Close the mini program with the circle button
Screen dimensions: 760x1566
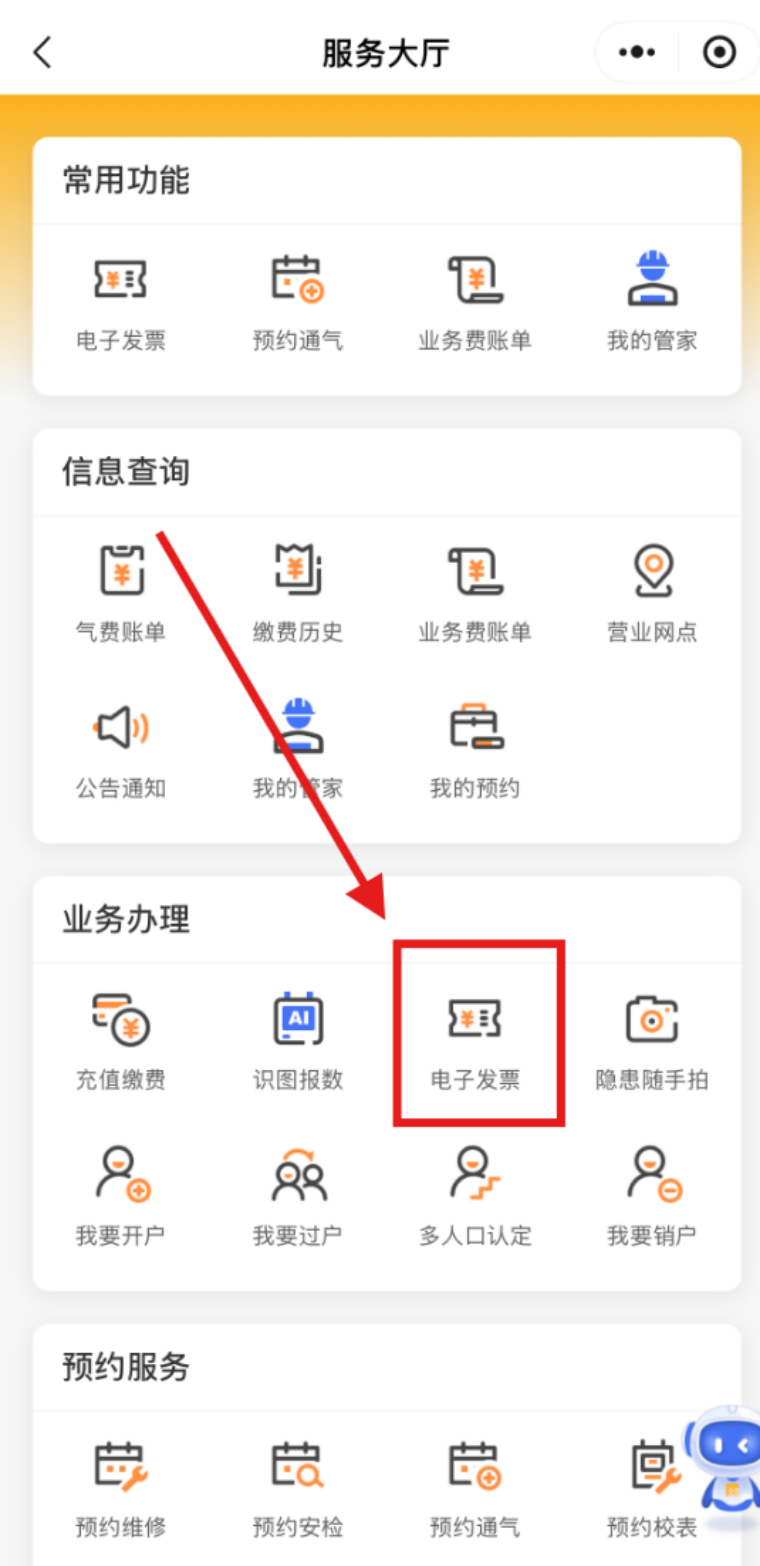[720, 52]
